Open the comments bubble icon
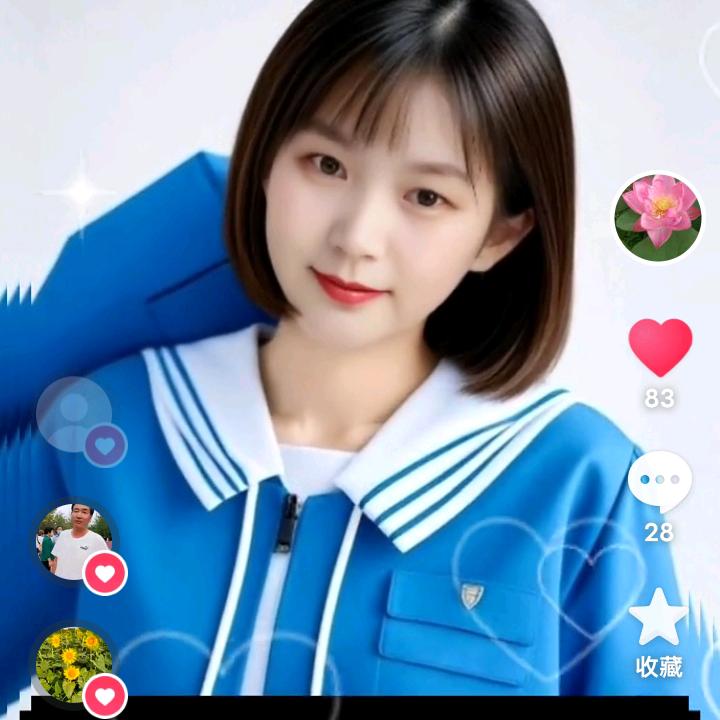Viewport: 720px width, 720px height. pyautogui.click(x=660, y=481)
